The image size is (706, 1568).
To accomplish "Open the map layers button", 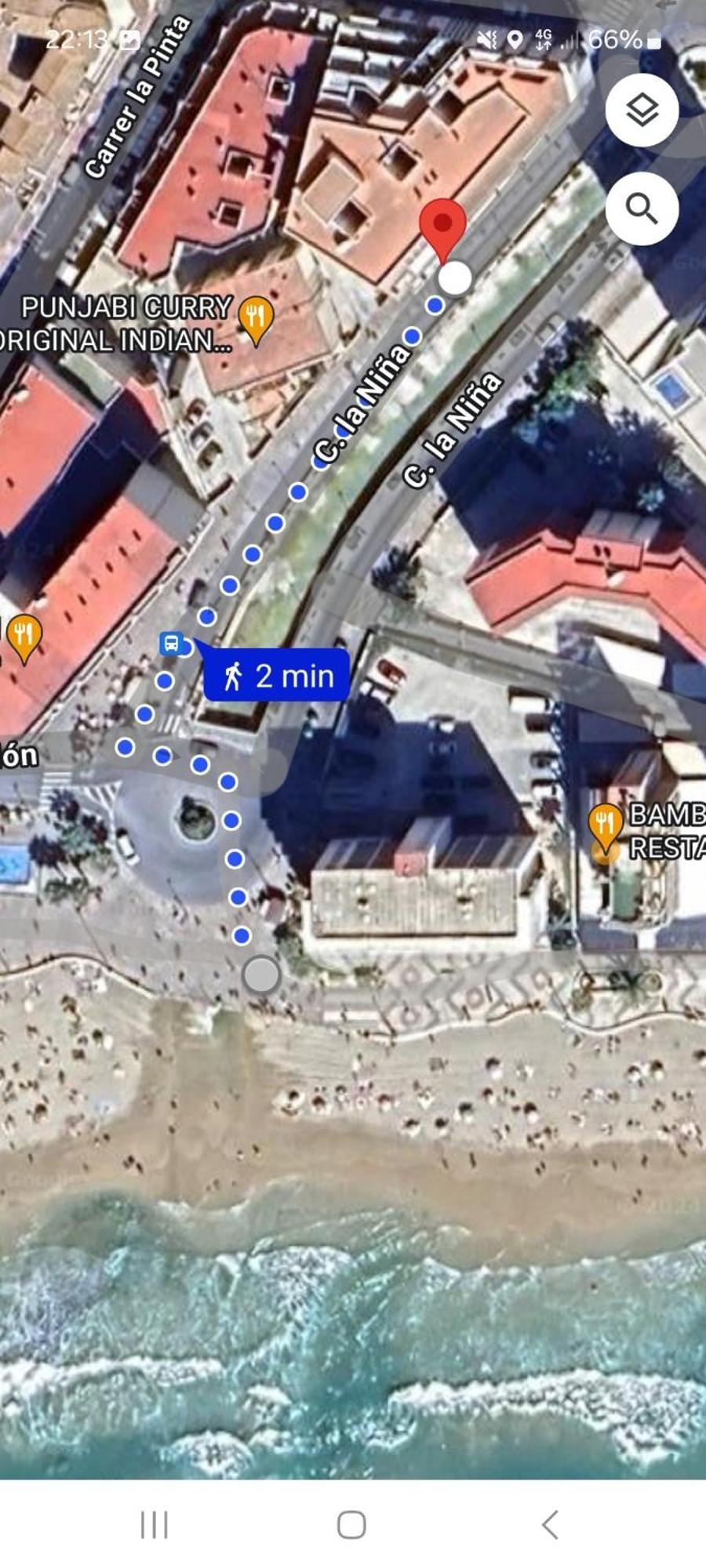I will 642,111.
